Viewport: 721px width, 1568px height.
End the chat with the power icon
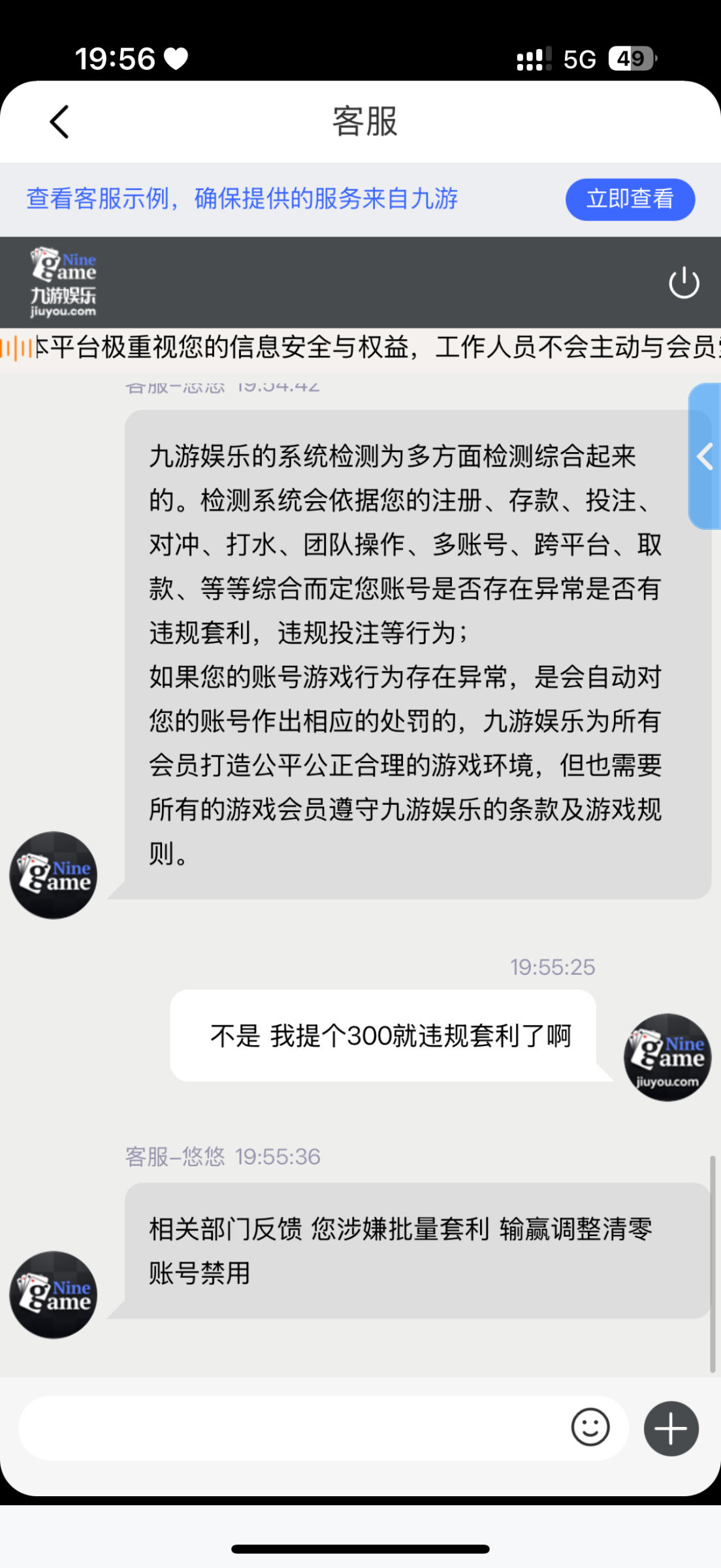tap(684, 283)
